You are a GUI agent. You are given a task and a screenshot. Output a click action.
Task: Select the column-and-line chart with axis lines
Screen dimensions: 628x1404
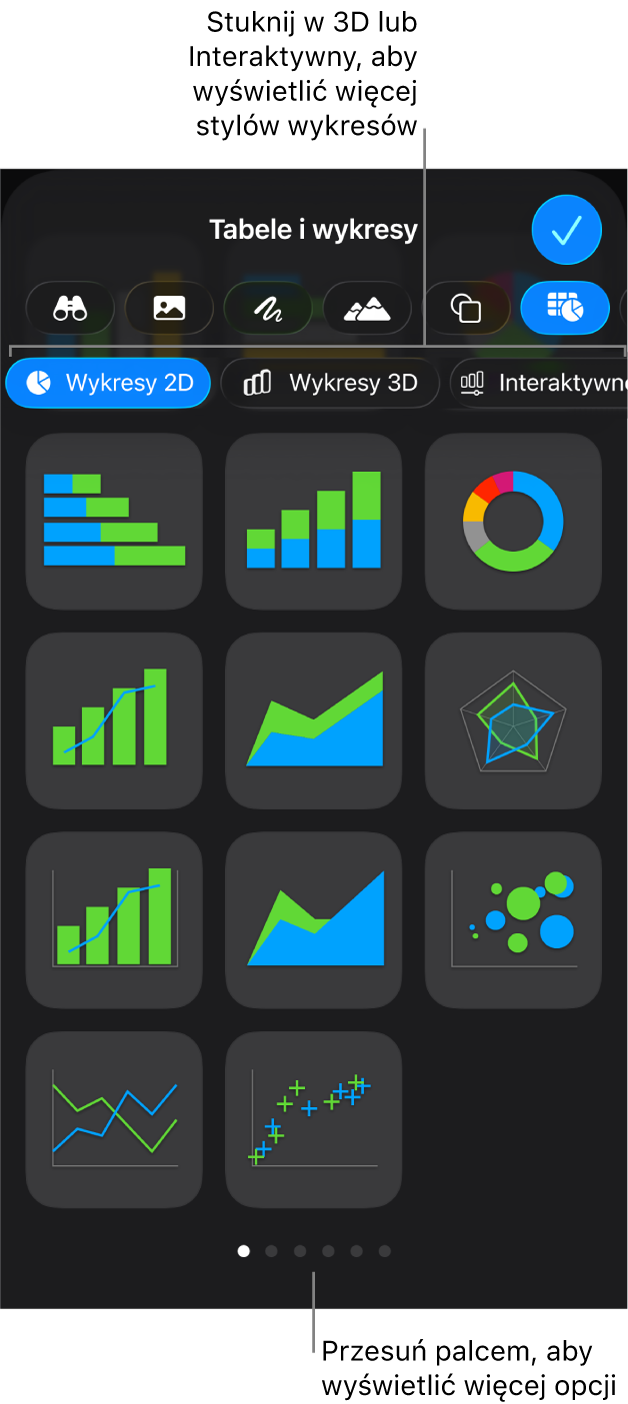click(114, 920)
